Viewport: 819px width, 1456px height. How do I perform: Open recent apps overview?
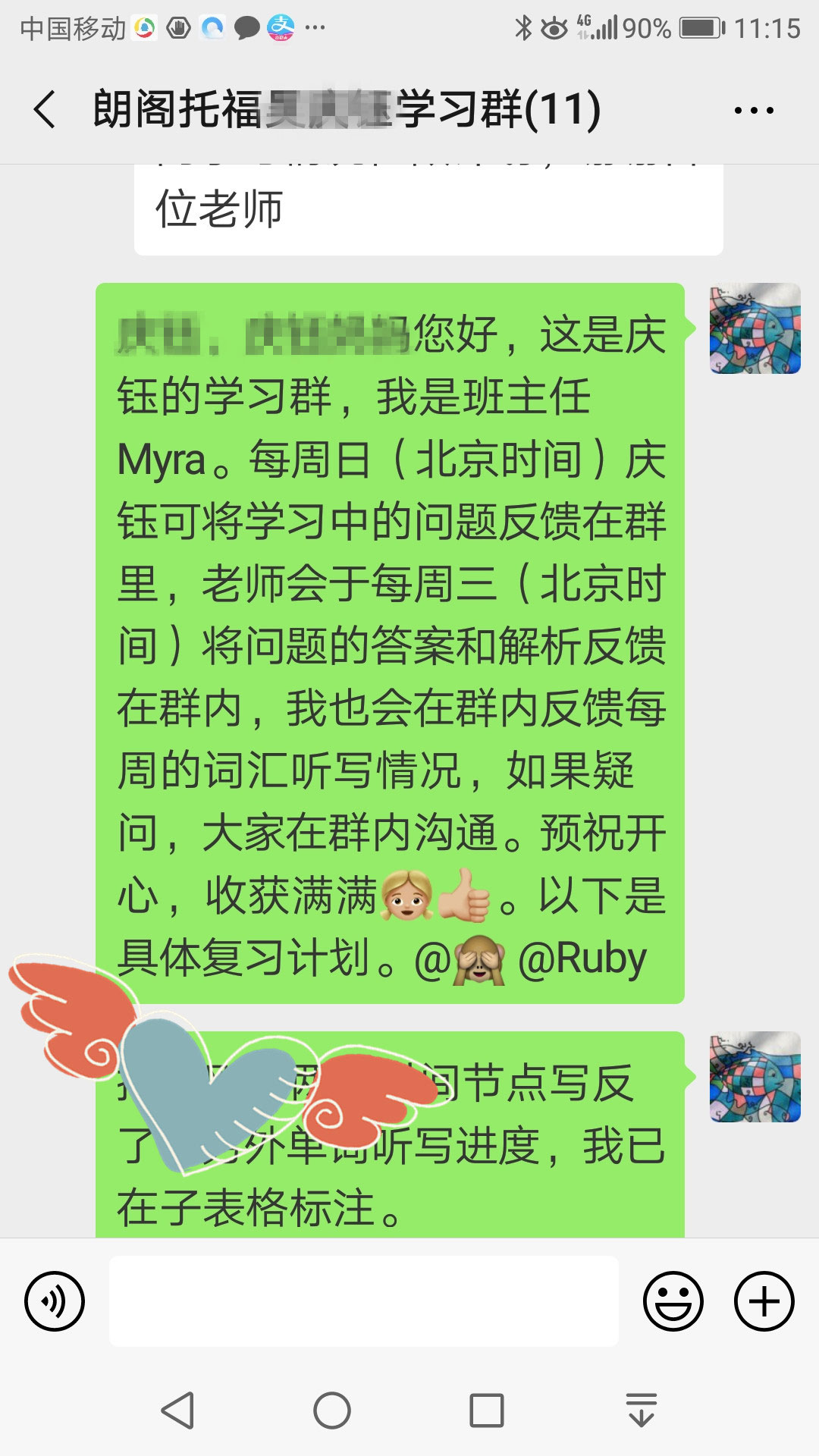tap(486, 1410)
